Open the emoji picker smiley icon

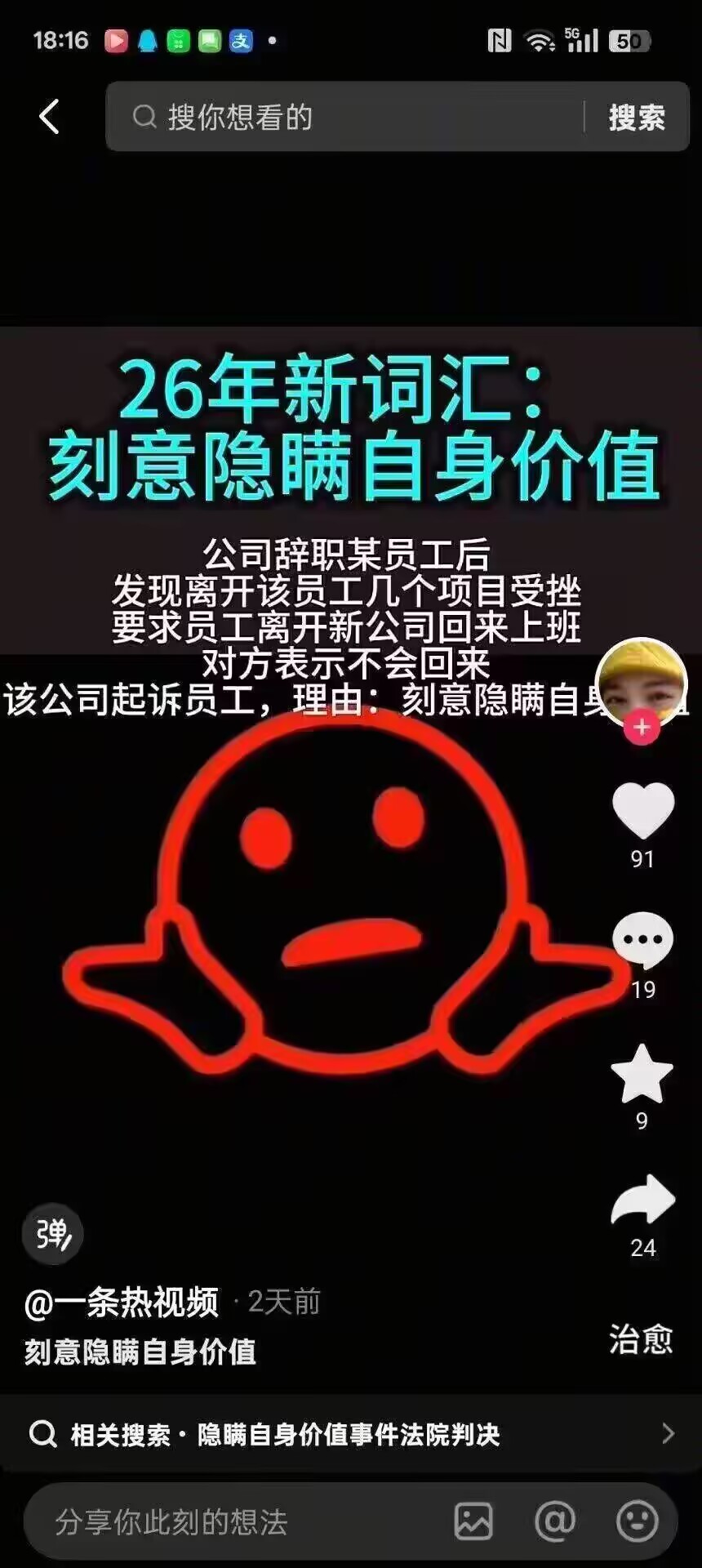637,1521
